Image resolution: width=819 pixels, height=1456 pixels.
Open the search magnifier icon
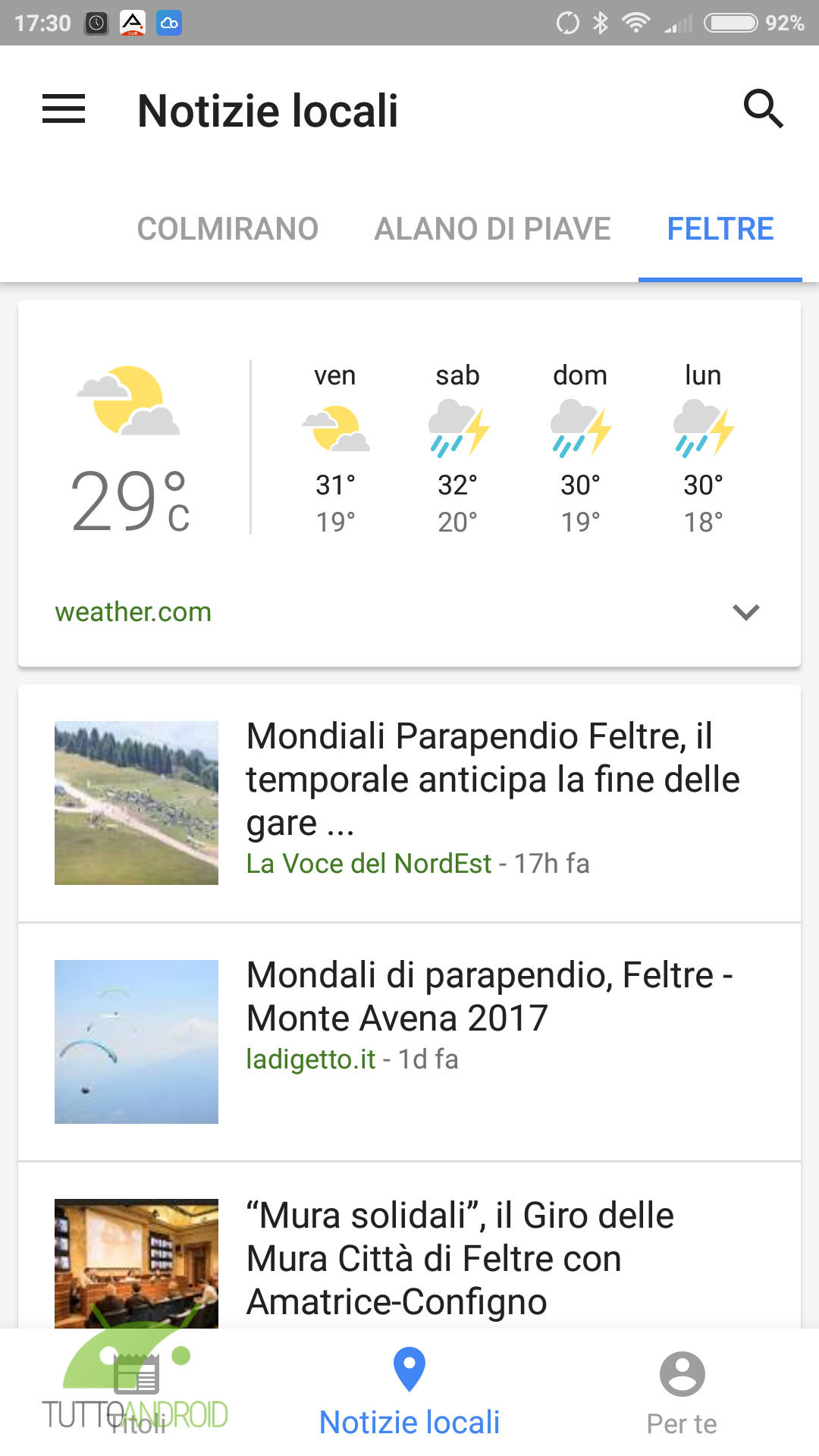pos(763,109)
